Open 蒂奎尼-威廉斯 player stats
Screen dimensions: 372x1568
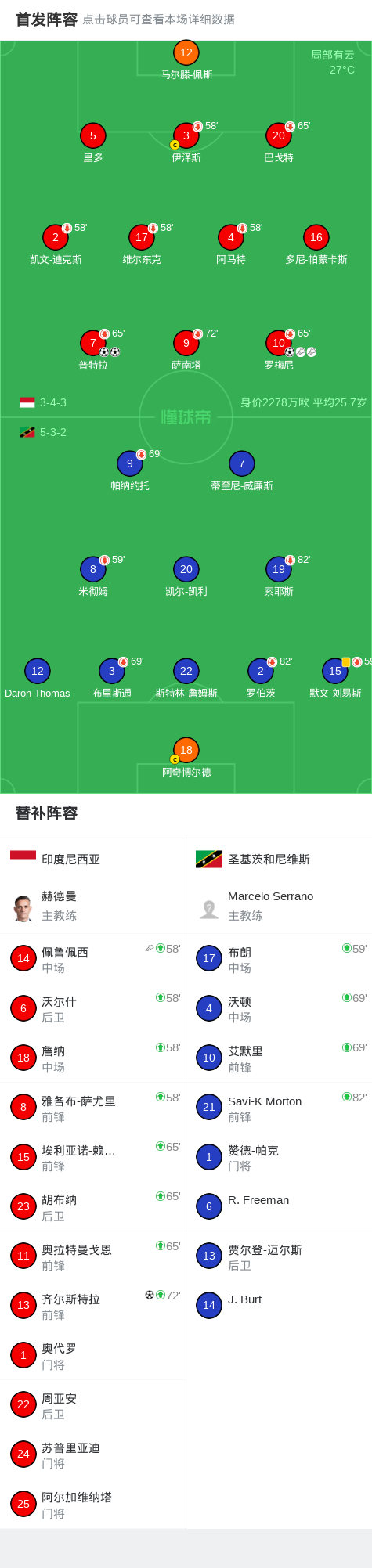tap(242, 470)
